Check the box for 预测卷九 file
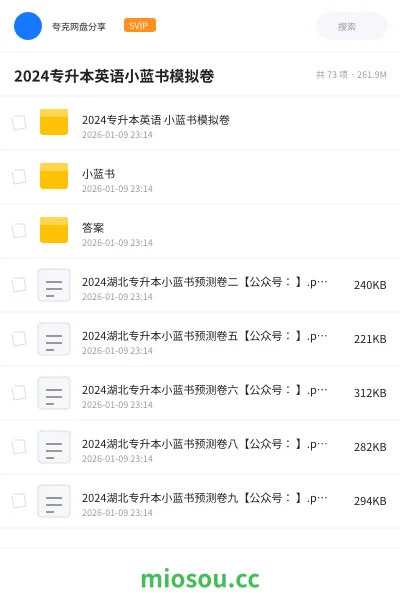Screen dimensions: 400x600 click(x=19, y=501)
